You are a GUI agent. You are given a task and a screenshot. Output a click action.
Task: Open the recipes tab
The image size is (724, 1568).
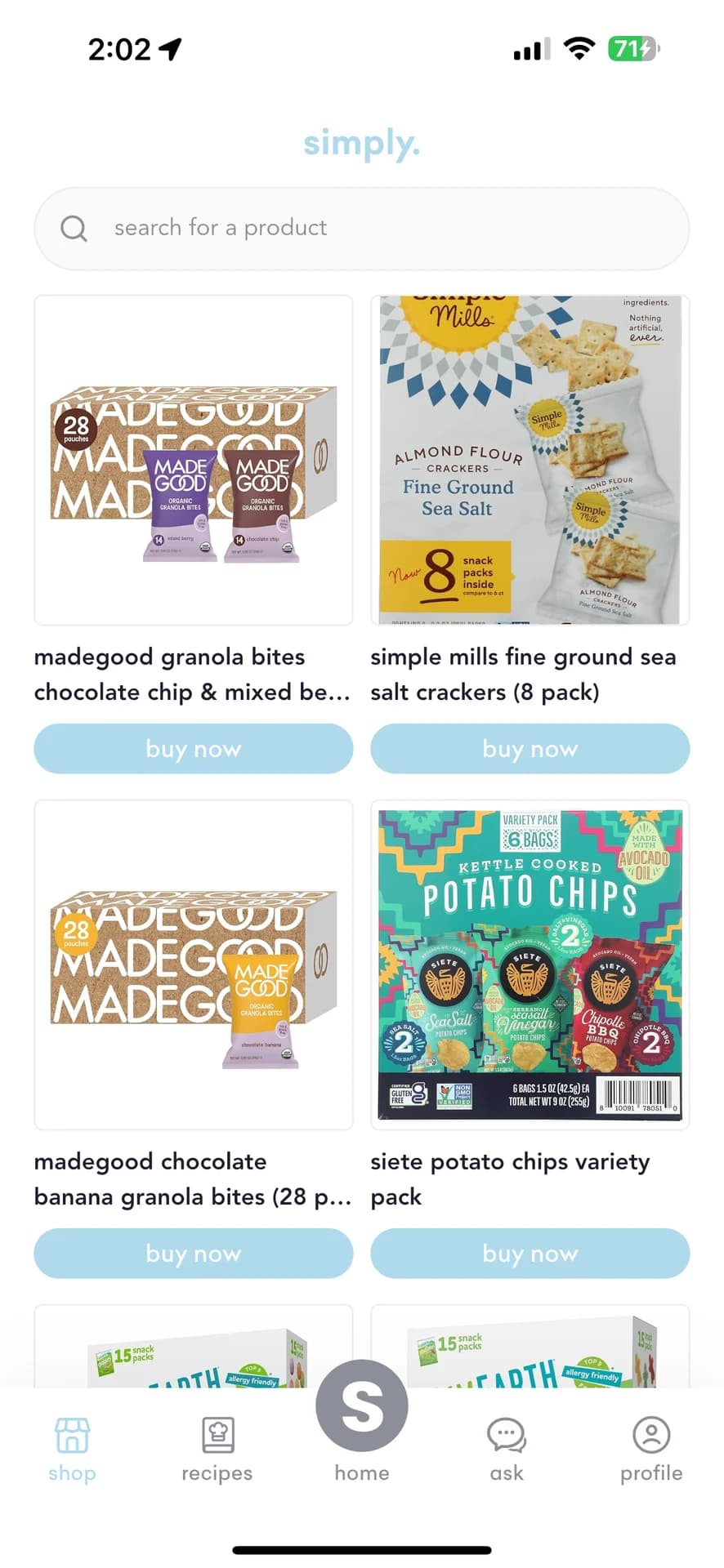(x=217, y=1449)
